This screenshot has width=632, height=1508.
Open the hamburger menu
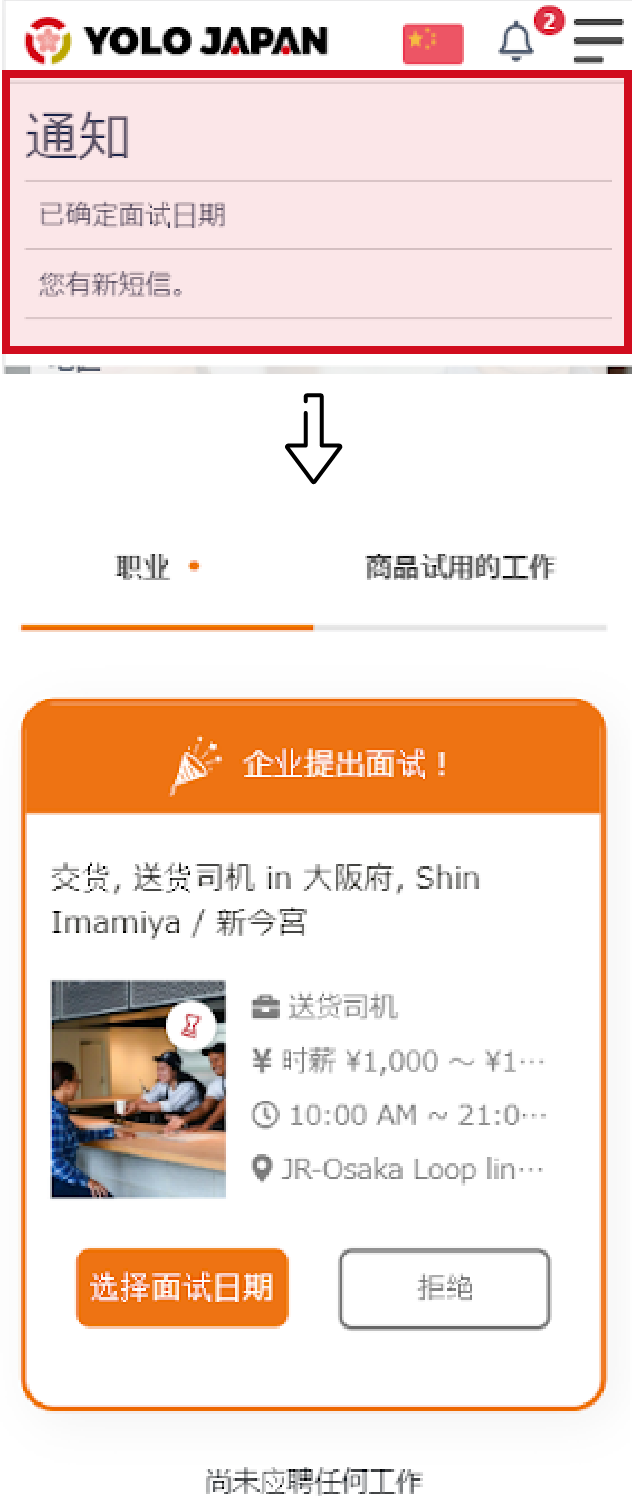(598, 40)
